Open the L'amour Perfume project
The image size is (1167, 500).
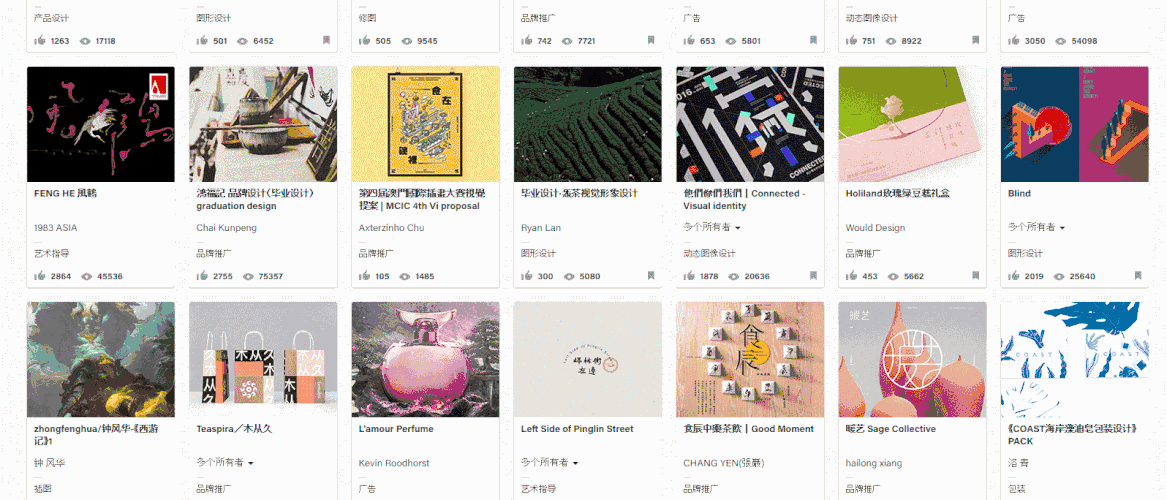[425, 360]
